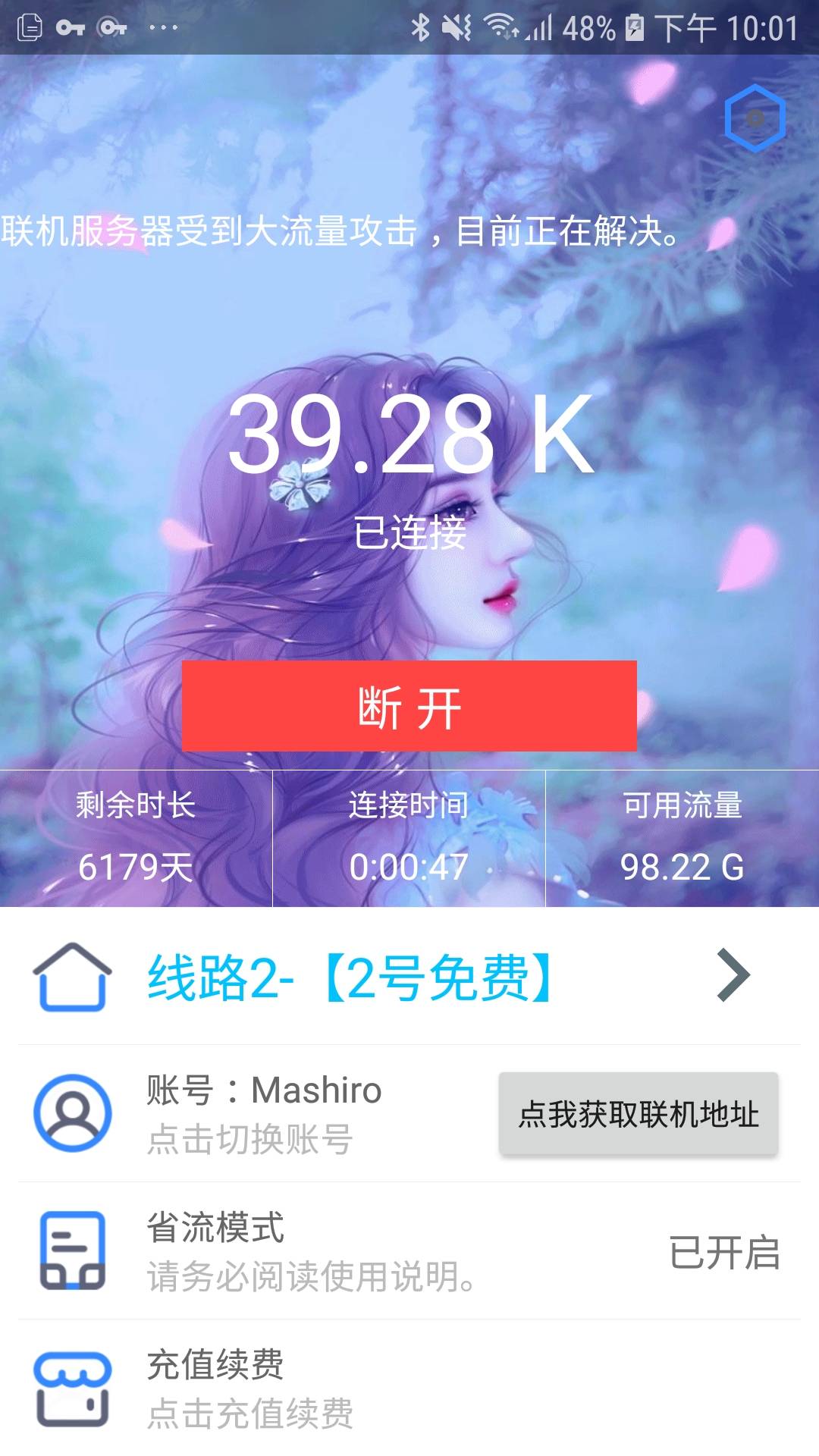
Task: Tap the red 断开 disconnect button
Action: [409, 706]
